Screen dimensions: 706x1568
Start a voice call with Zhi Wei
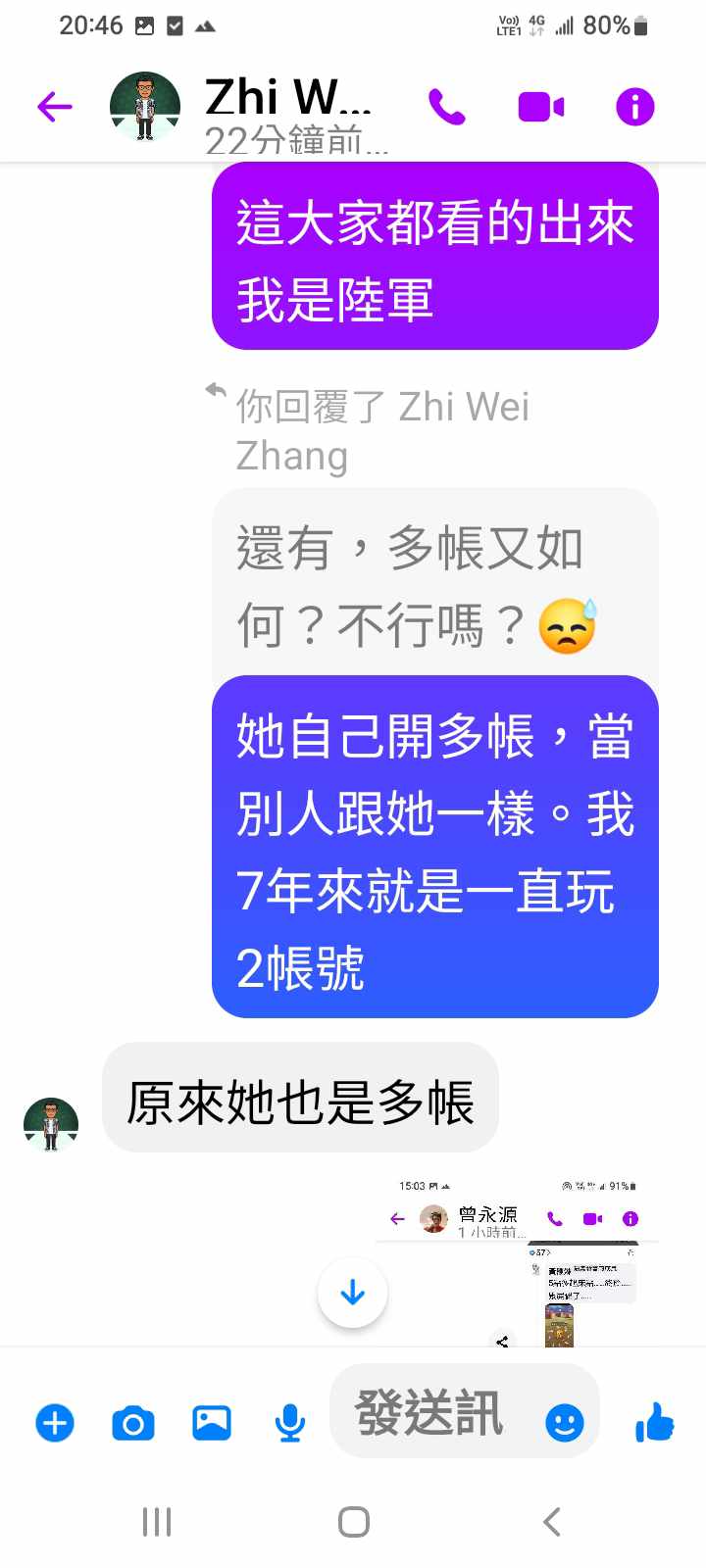point(447,107)
